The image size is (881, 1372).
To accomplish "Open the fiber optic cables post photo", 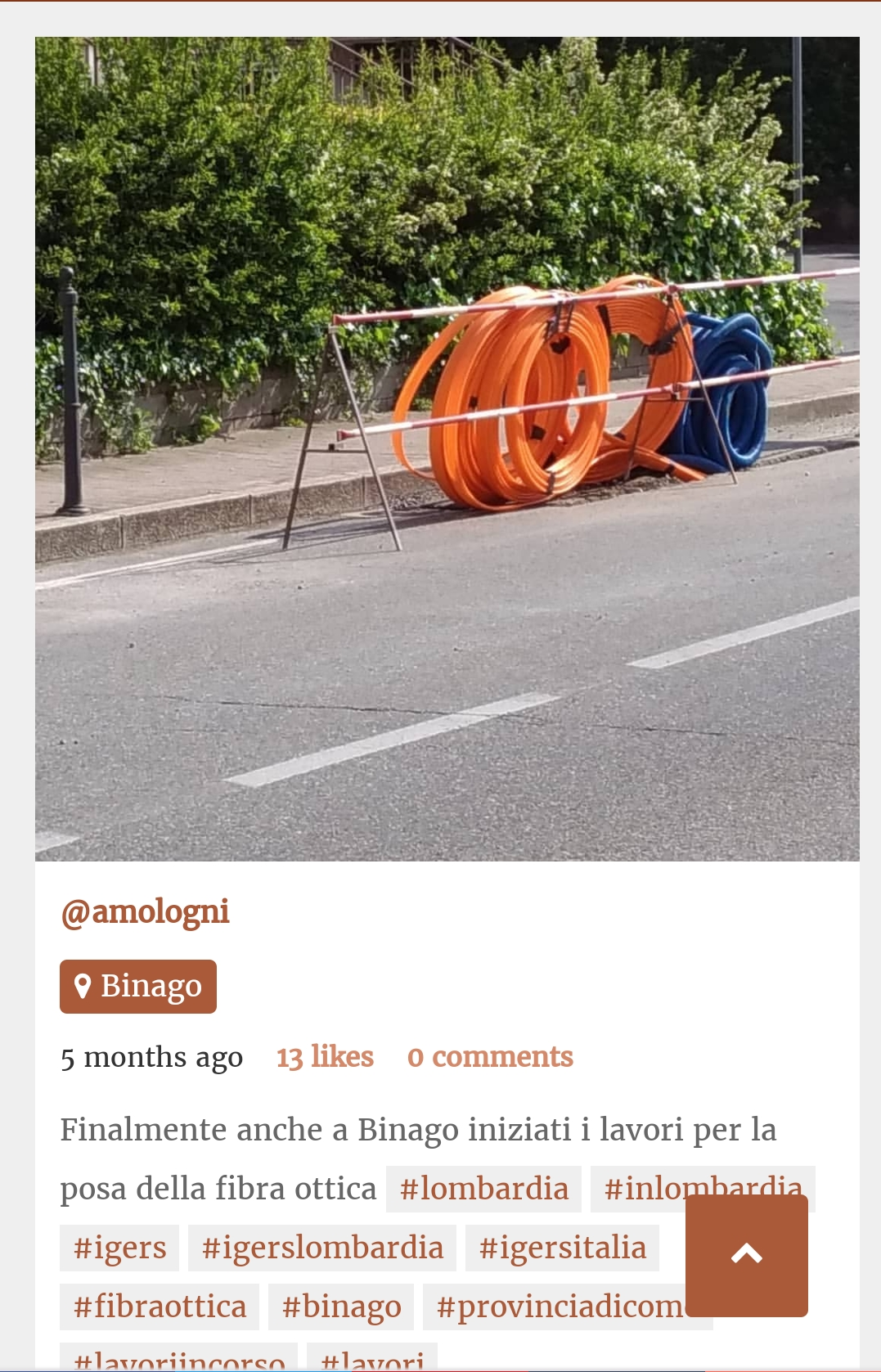I will (x=447, y=448).
